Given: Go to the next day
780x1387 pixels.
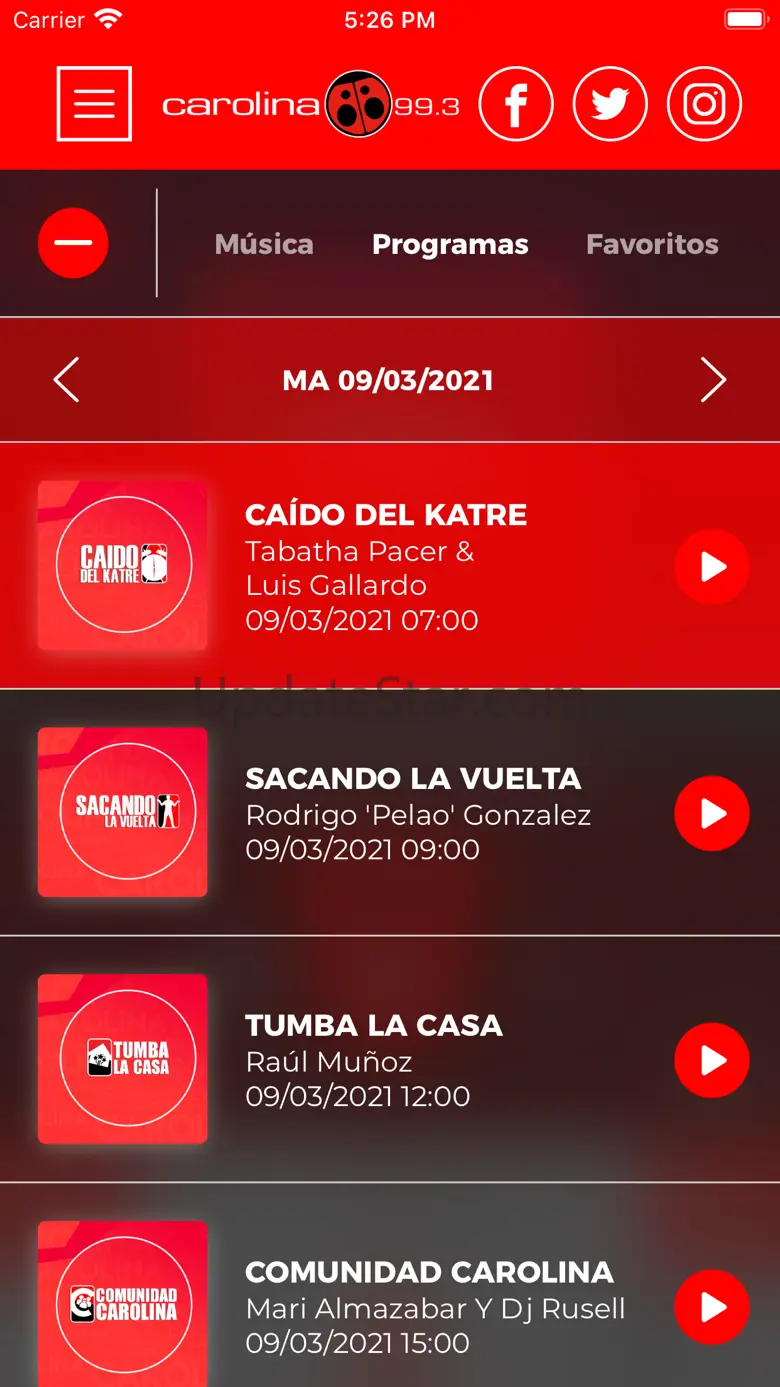Looking at the screenshot, I should tap(713, 380).
